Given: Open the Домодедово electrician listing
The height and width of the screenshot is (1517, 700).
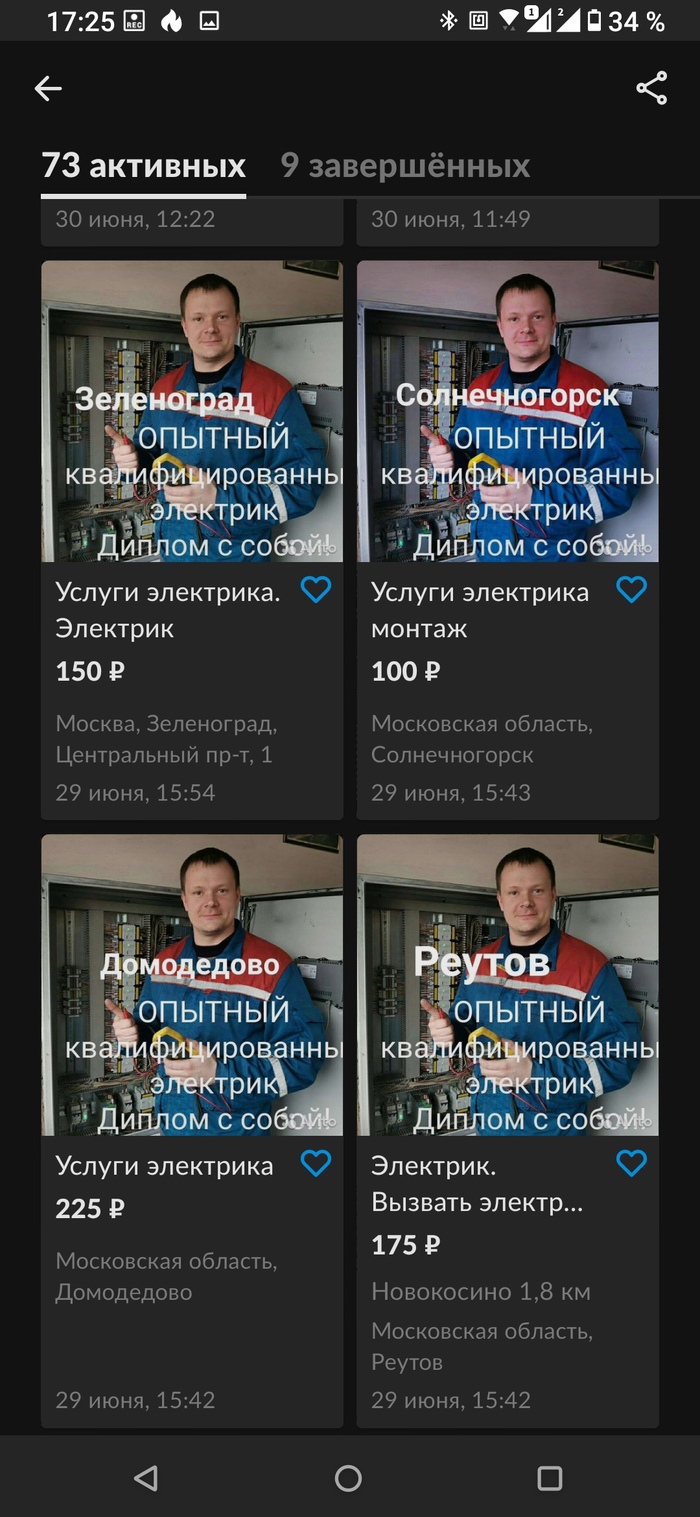Looking at the screenshot, I should click(x=191, y=985).
